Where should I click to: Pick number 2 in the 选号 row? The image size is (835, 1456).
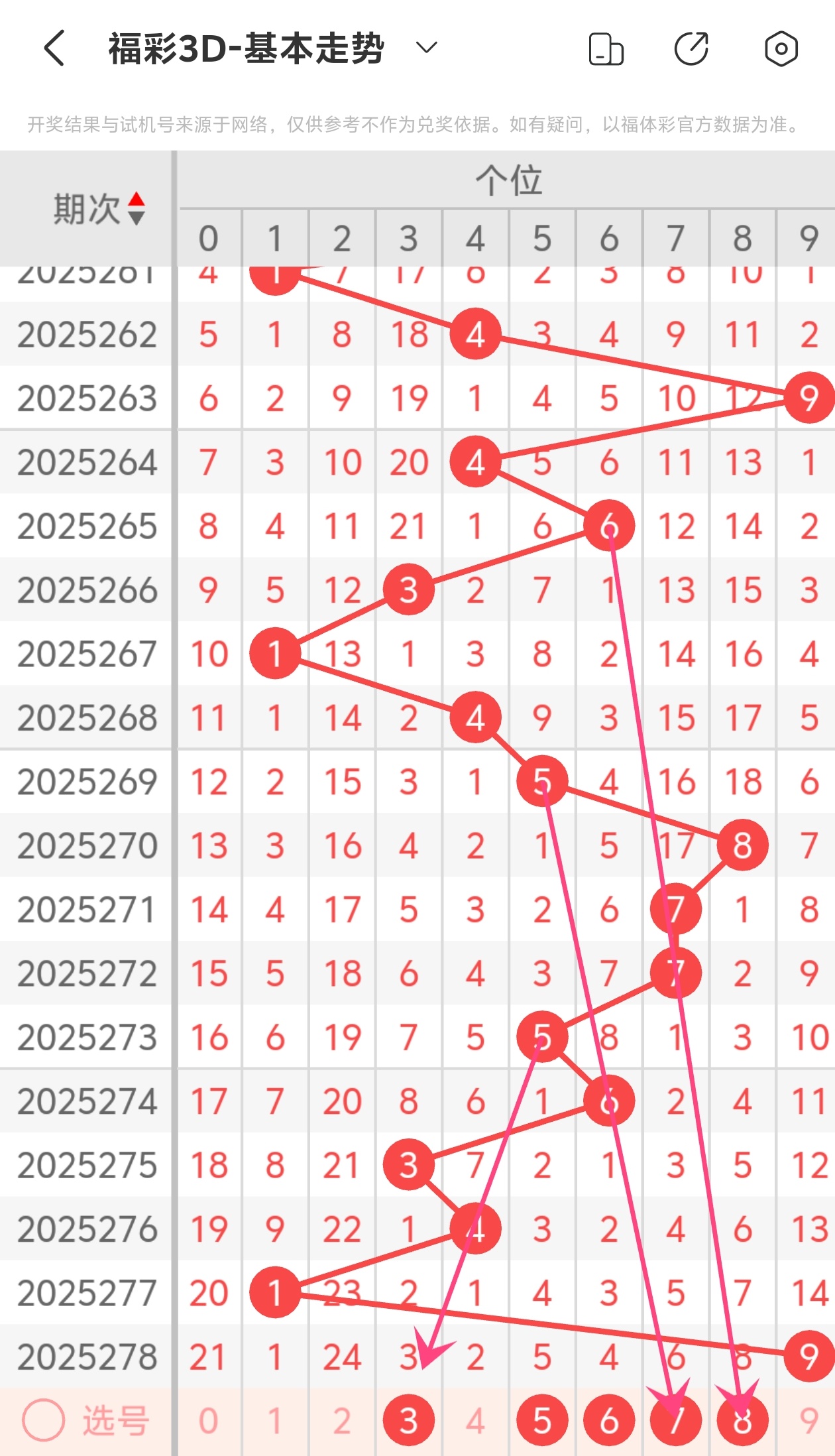(x=342, y=1420)
